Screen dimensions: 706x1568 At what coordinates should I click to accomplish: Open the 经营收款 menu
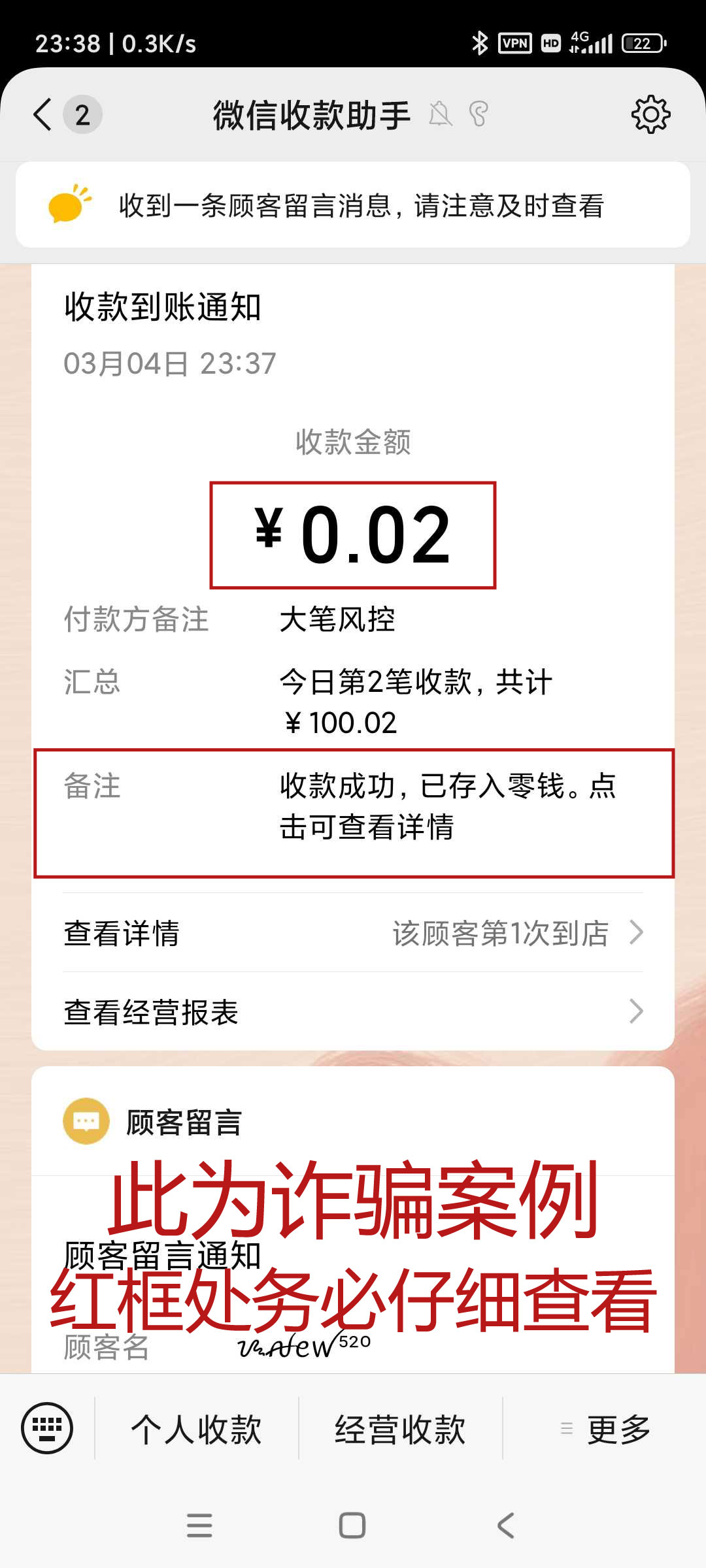(x=400, y=1429)
